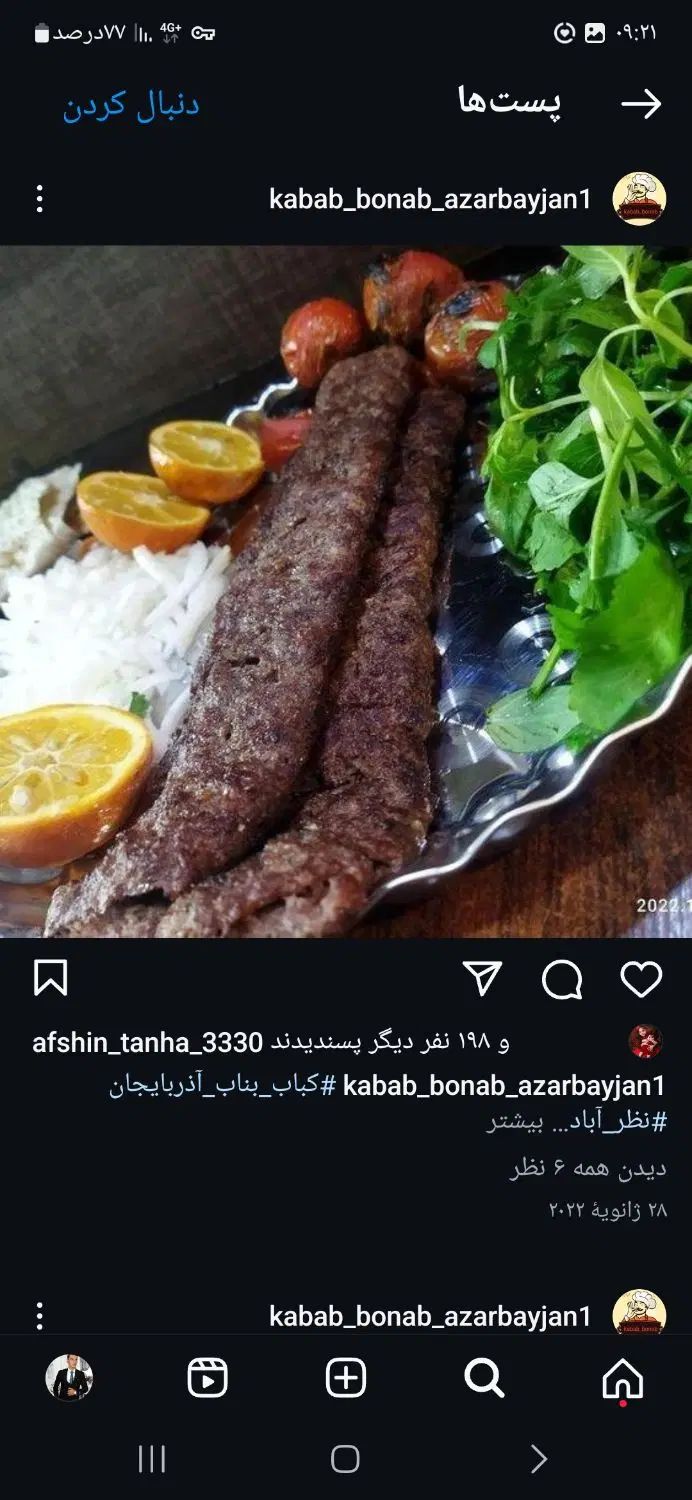
Task: Open comments on the kabab post
Action: (562, 980)
